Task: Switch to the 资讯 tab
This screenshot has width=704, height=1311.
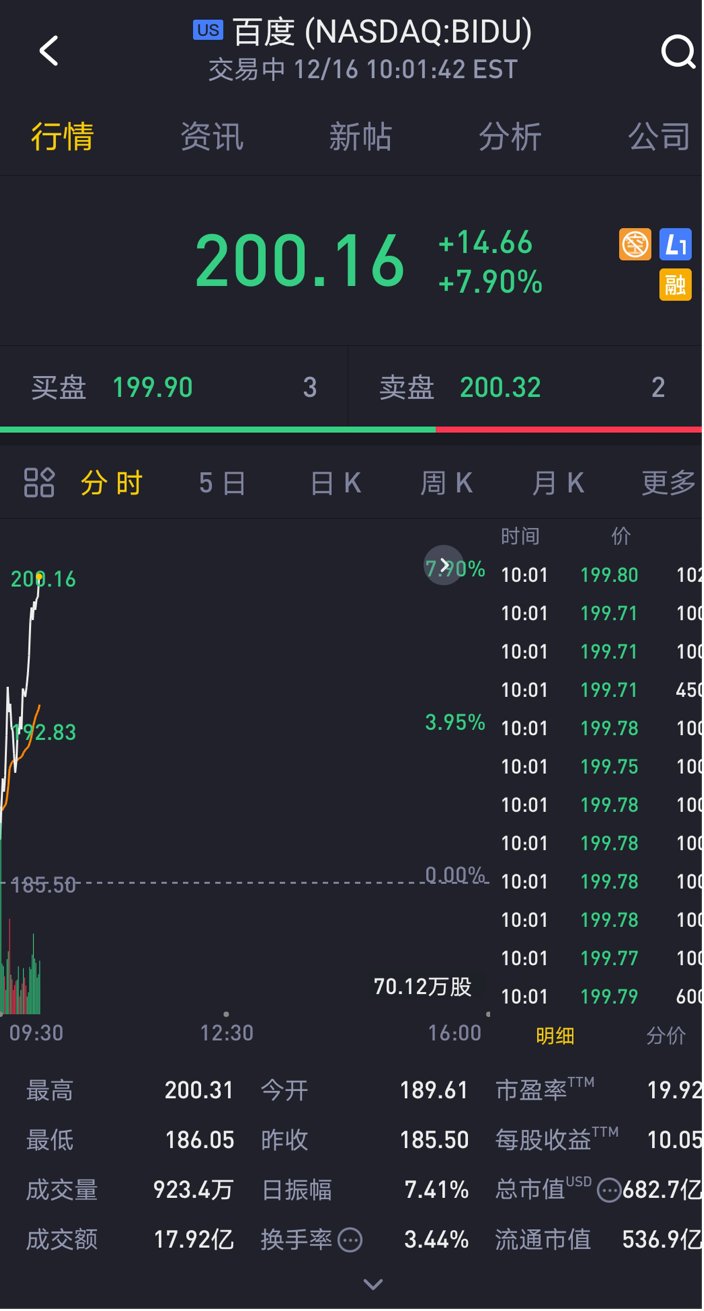Action: [x=211, y=137]
